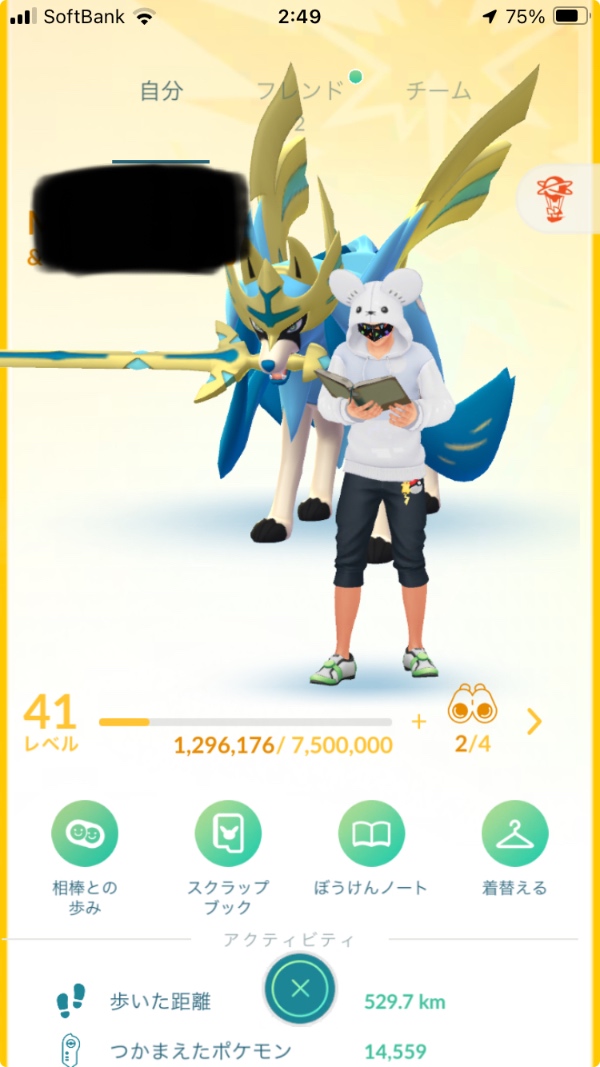Viewport: 600px width, 1067px height.
Task: Switch to the チーム tab
Action: point(438,91)
